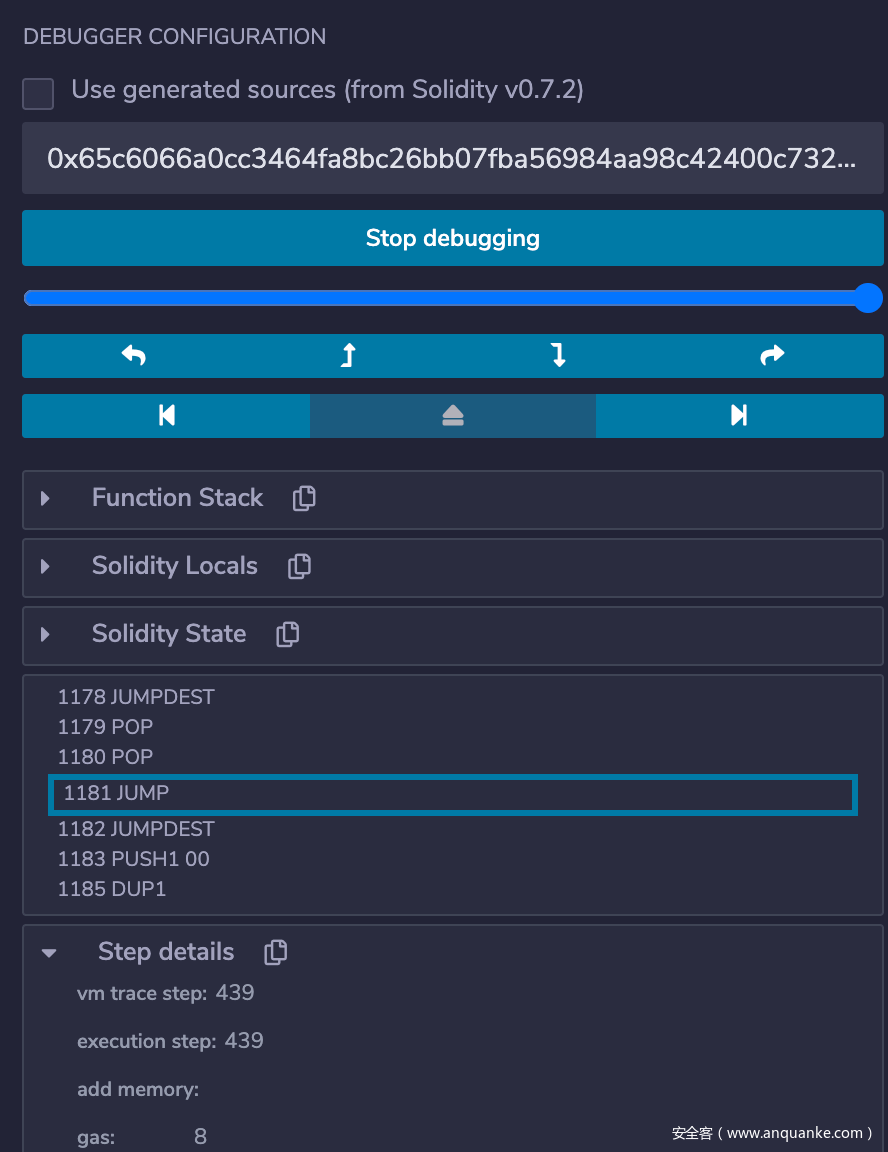Enable the Use generated sources checkbox

coord(38,93)
